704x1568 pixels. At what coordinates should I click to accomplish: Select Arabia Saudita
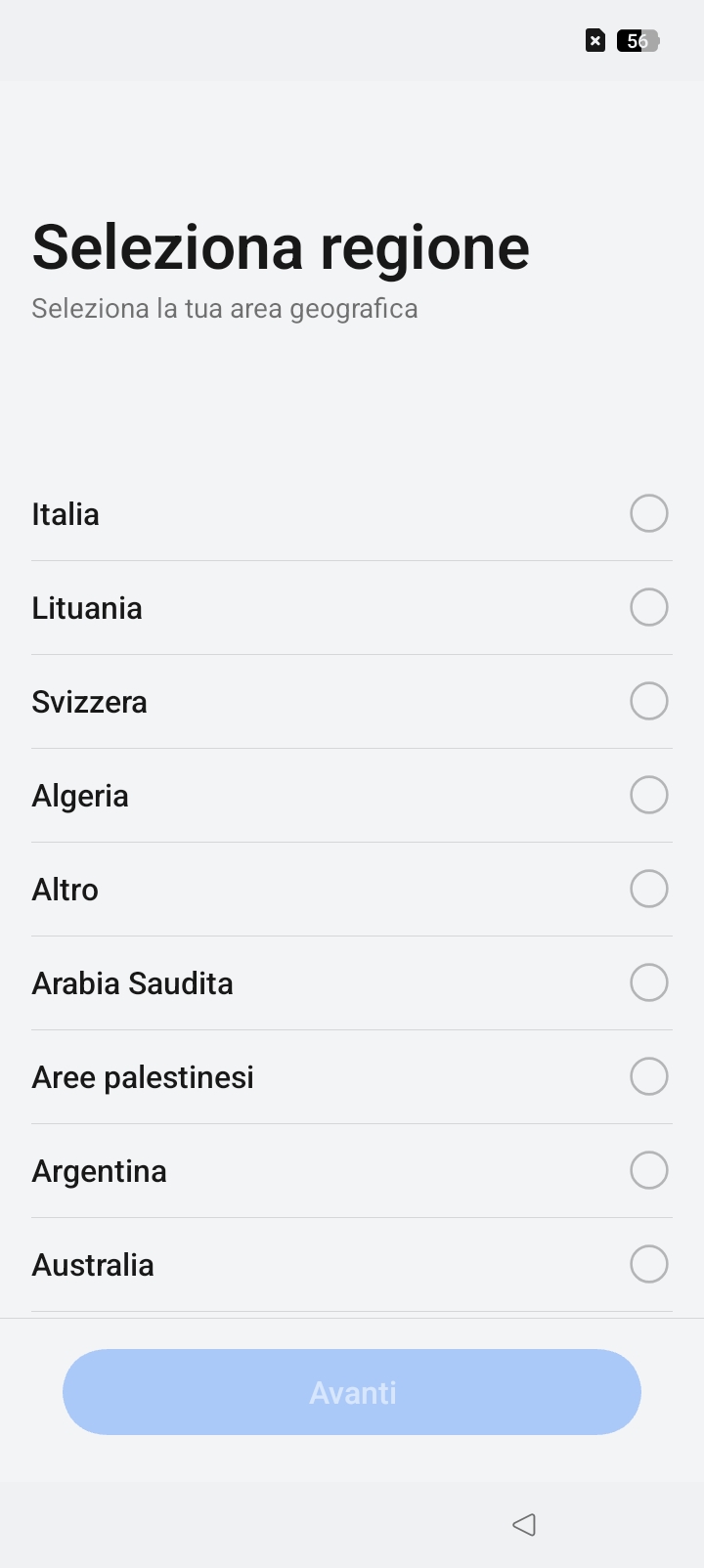(352, 983)
